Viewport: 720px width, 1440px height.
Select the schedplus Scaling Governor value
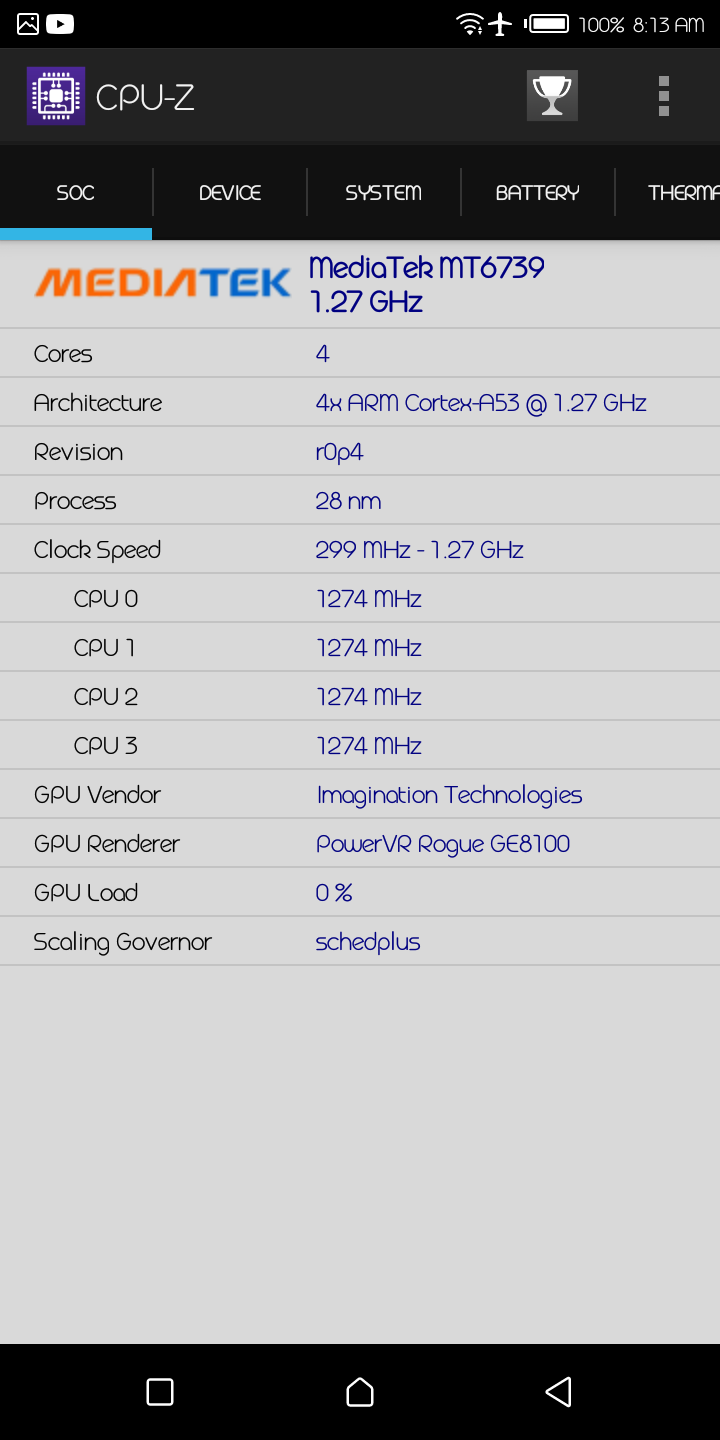click(367, 941)
